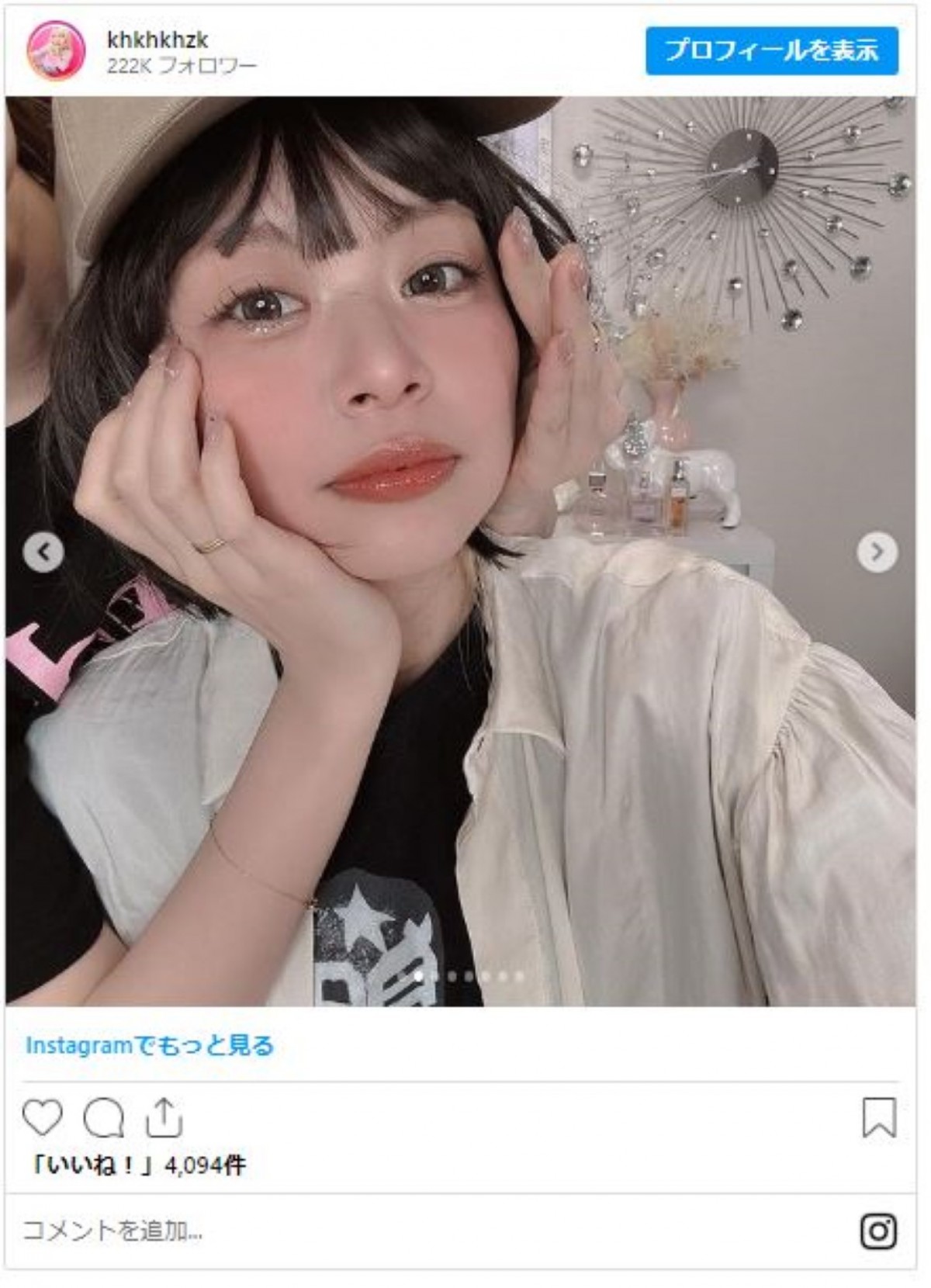
Task: Tap the プロフィールを表示 button
Action: click(x=771, y=51)
